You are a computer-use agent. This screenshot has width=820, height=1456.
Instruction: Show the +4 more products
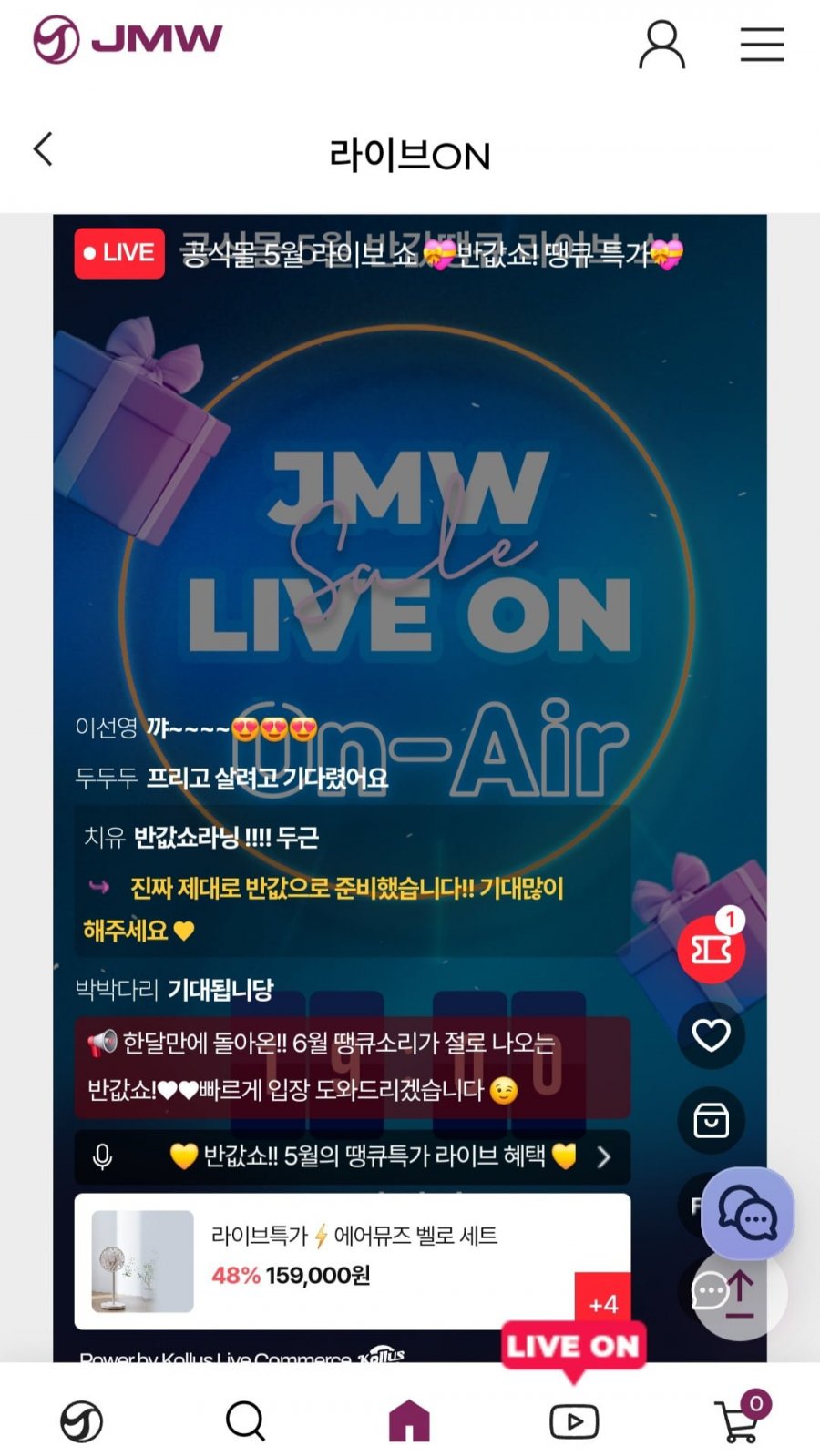click(602, 1303)
